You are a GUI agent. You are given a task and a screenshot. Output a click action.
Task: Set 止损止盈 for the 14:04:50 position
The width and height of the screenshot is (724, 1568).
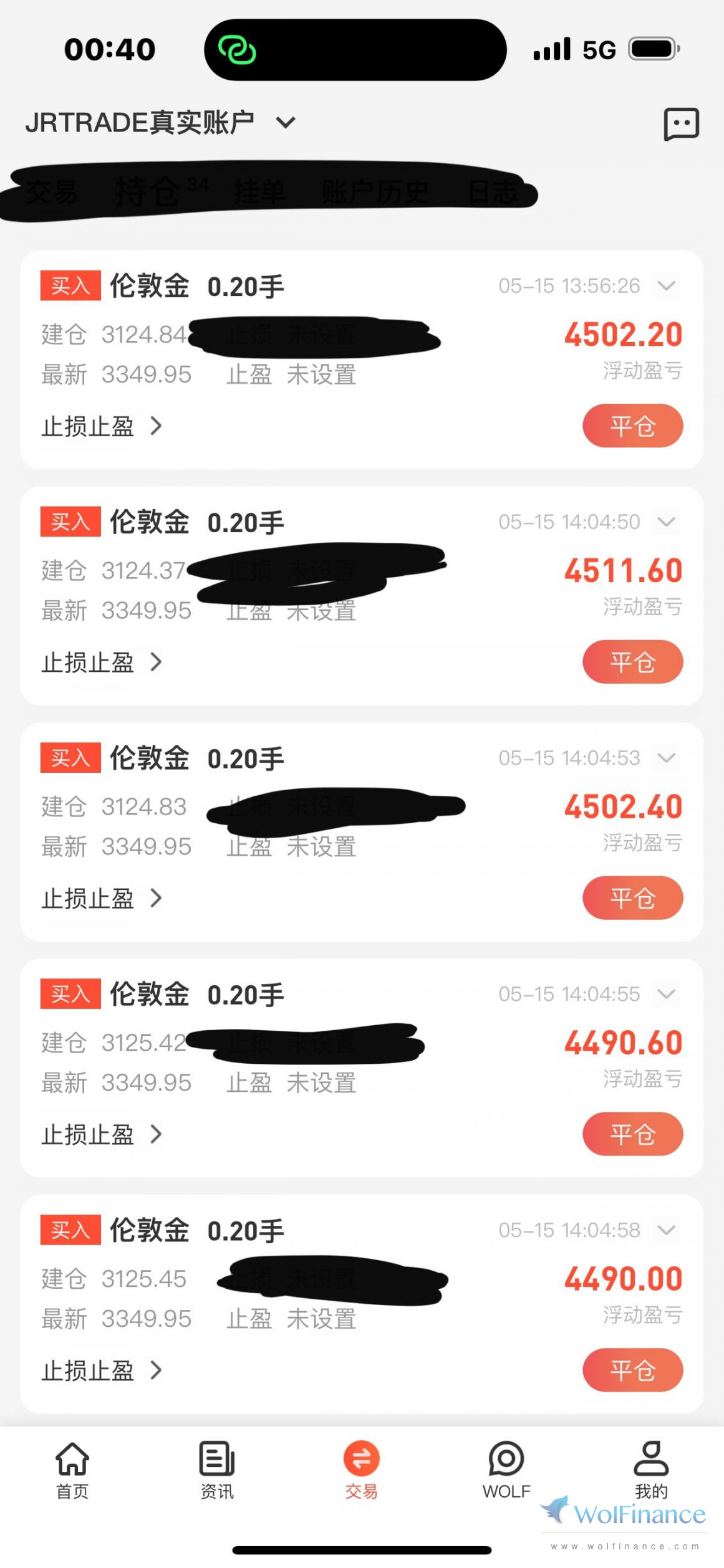(x=102, y=663)
